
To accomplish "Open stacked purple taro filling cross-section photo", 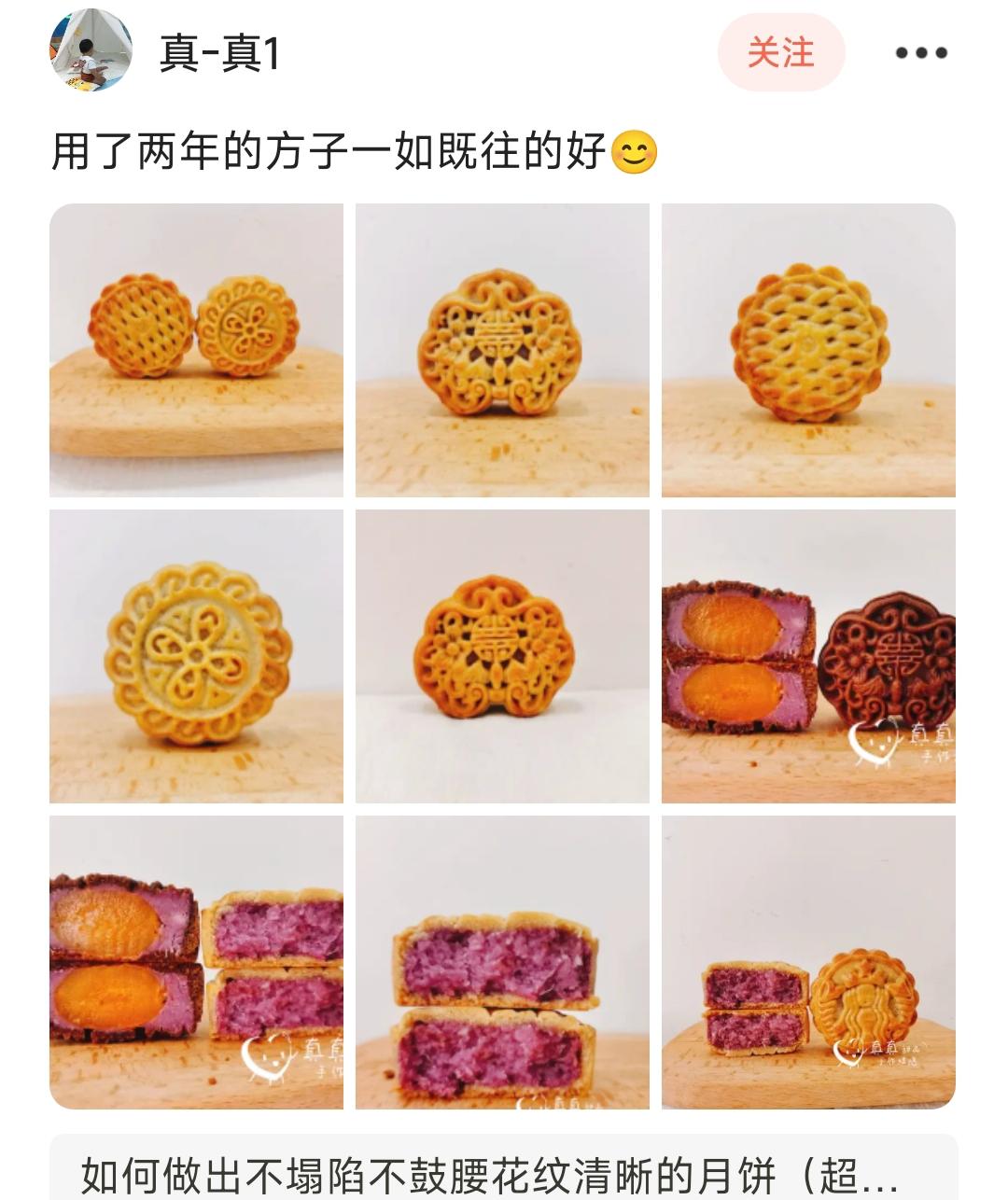I will point(502,962).
